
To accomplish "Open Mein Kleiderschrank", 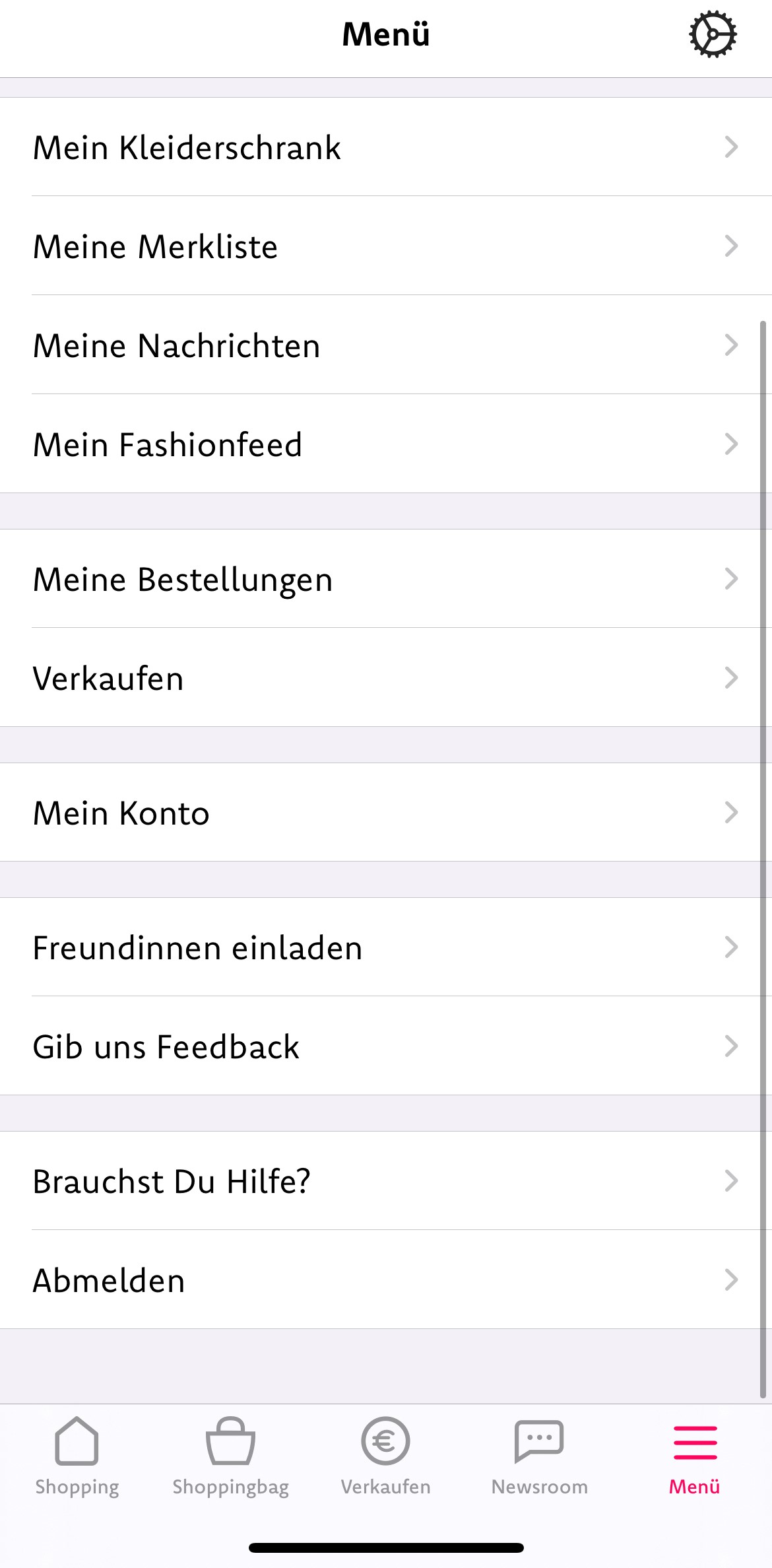I will [386, 147].
